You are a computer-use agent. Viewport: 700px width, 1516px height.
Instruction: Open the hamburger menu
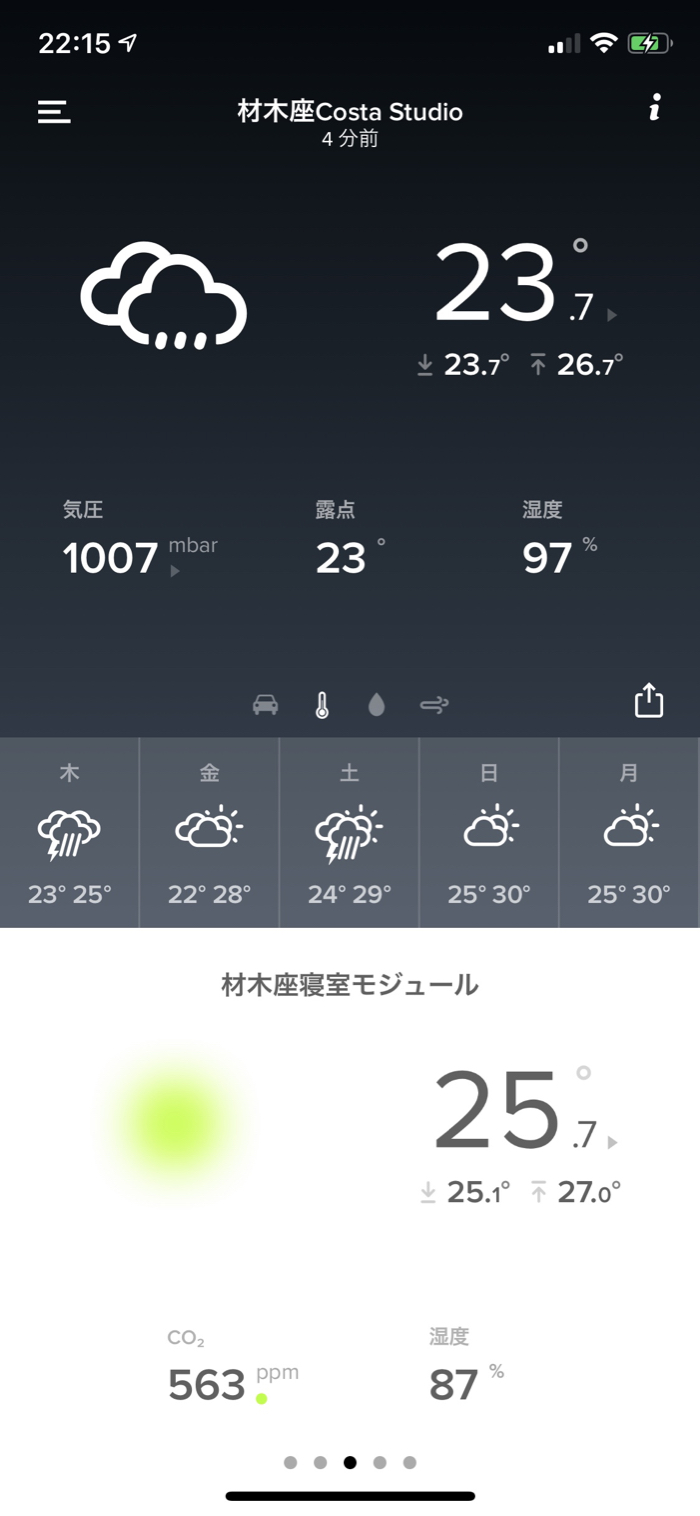(54, 111)
